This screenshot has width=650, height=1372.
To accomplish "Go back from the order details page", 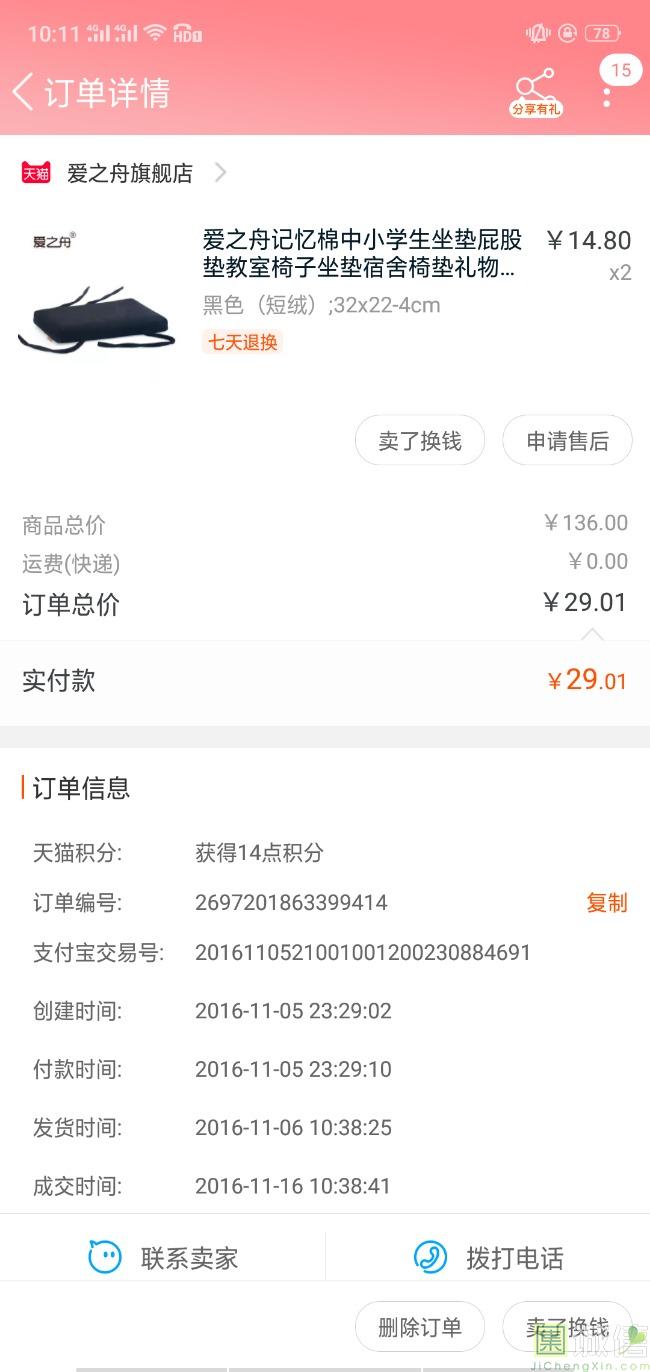I will pos(24,92).
